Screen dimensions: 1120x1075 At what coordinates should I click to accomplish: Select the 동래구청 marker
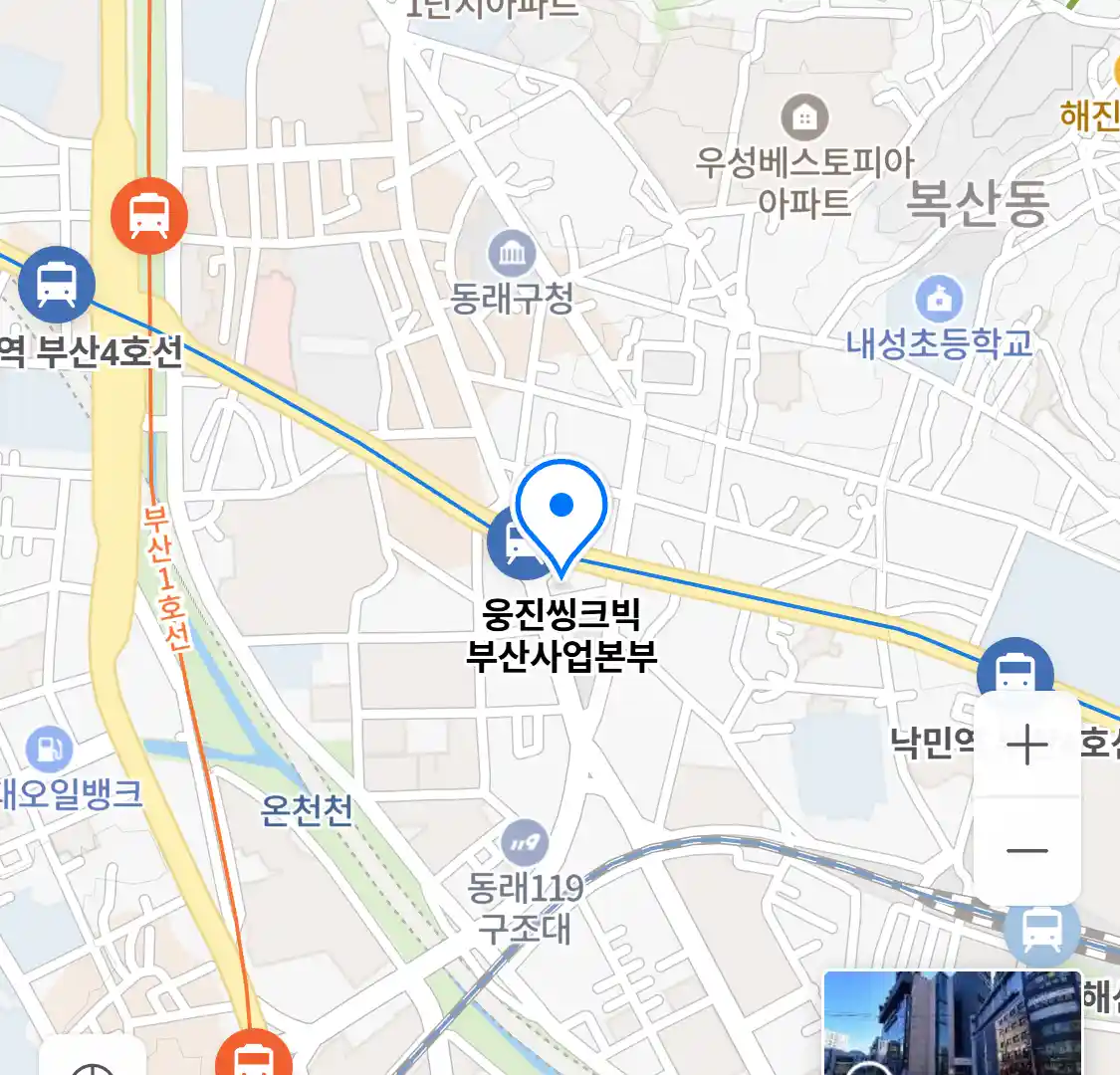[x=512, y=255]
